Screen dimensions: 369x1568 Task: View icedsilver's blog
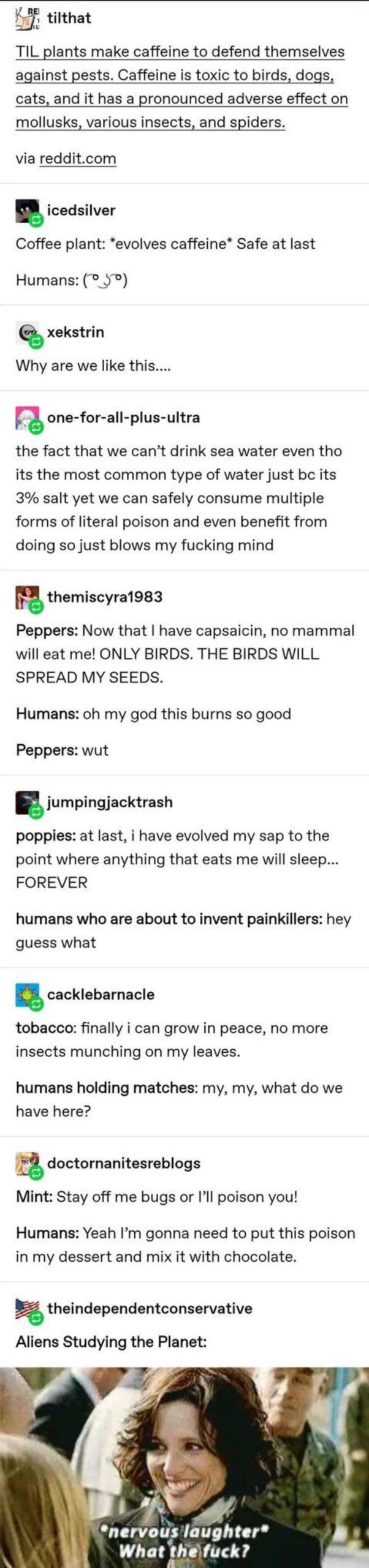click(81, 210)
